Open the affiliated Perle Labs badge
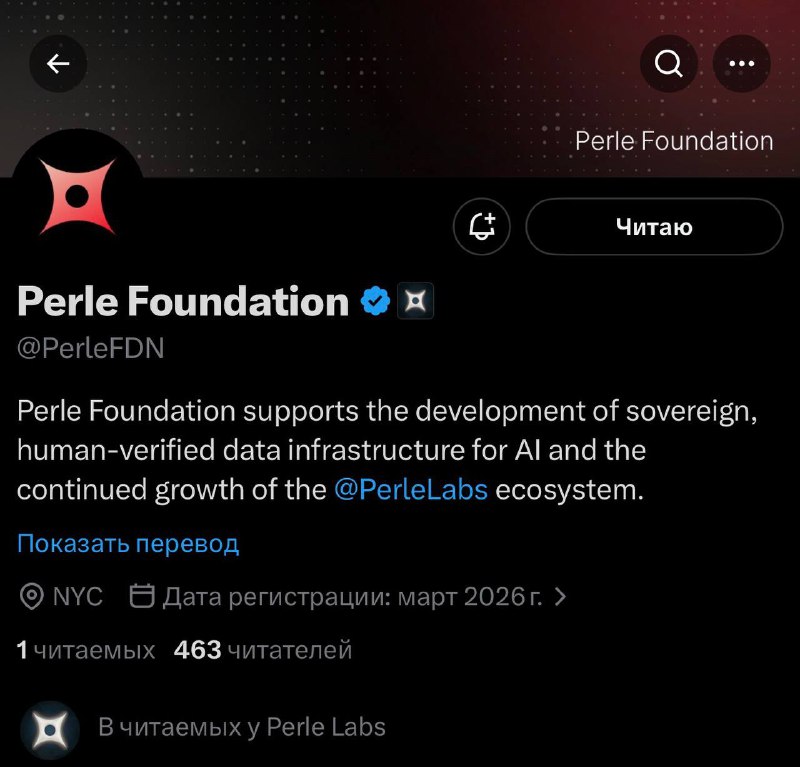Image resolution: width=800 pixels, height=767 pixels. point(415,301)
